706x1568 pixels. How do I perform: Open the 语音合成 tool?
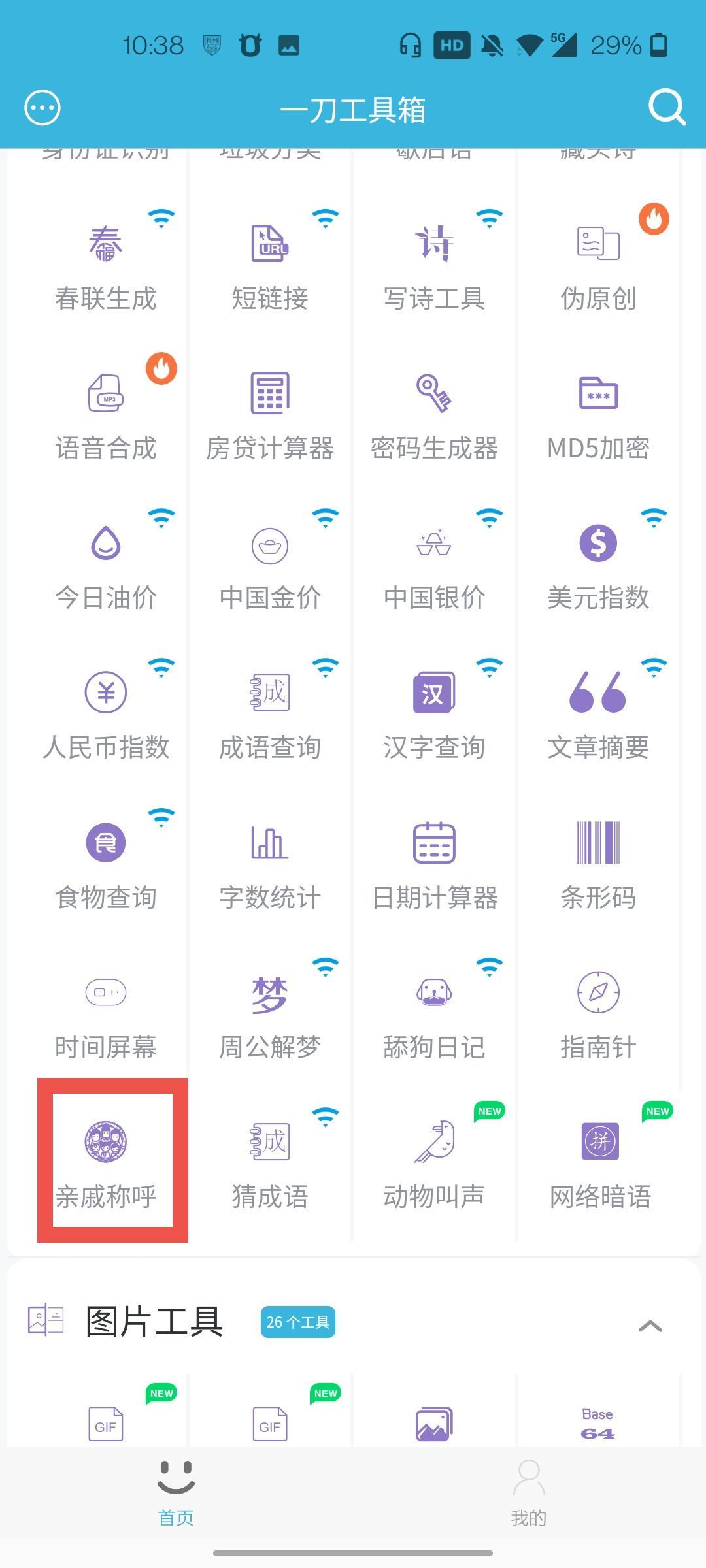tap(106, 416)
